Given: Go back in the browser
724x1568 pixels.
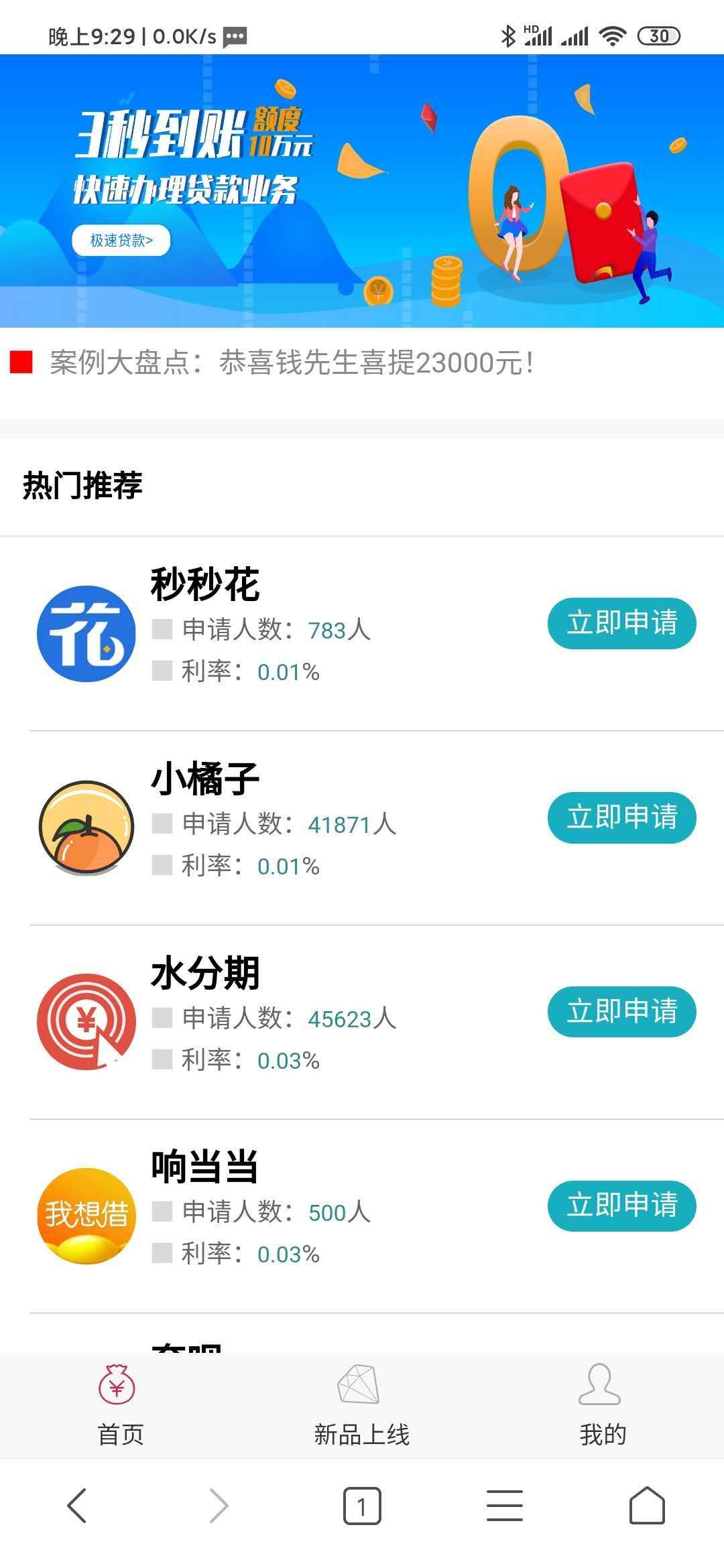Looking at the screenshot, I should click(x=77, y=1506).
